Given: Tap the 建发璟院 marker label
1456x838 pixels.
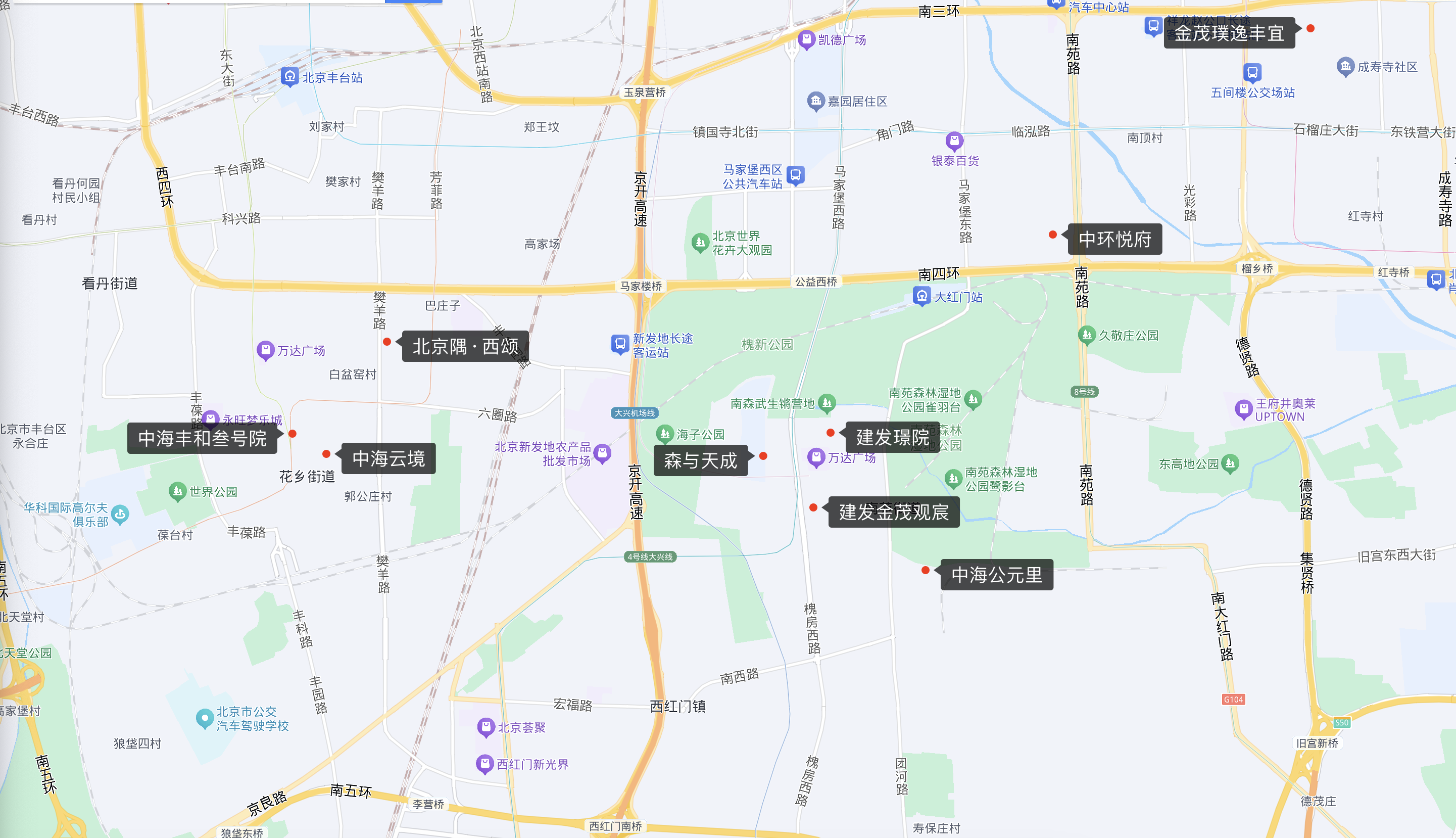Looking at the screenshot, I should tap(892, 437).
